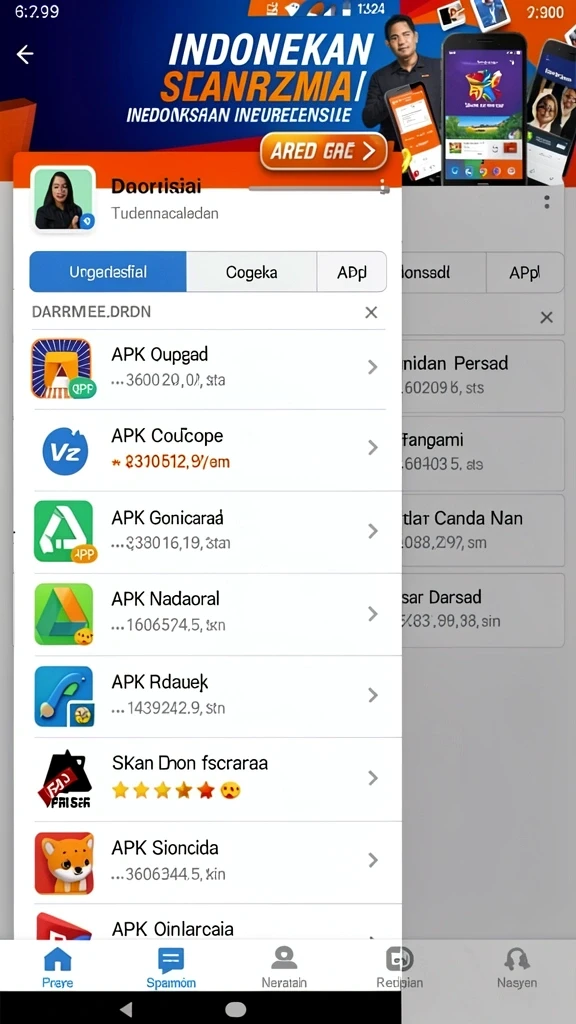
Task: Open the APK Sioncida row
Action: pos(208,861)
